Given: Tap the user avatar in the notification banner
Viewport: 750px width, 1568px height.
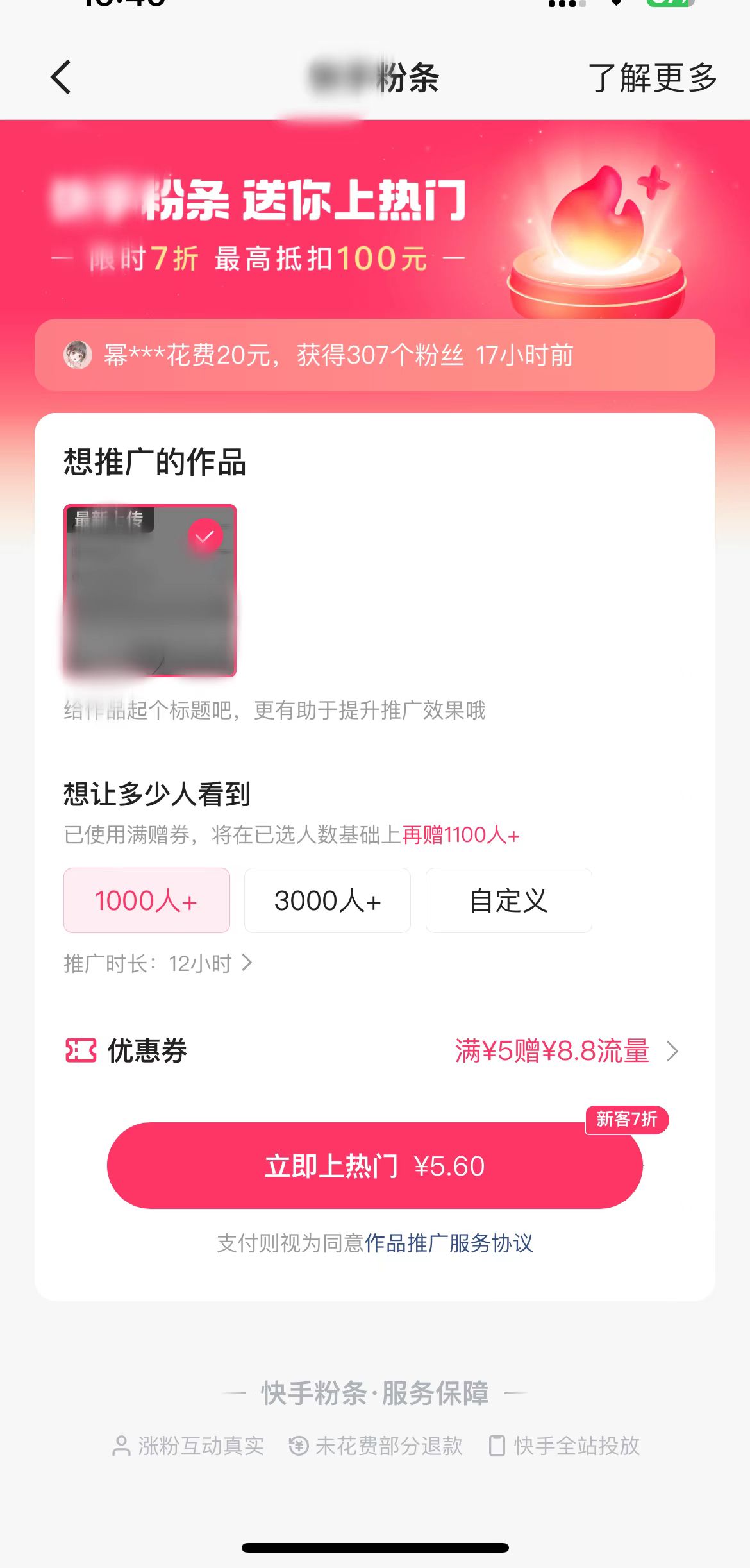Looking at the screenshot, I should tap(77, 356).
